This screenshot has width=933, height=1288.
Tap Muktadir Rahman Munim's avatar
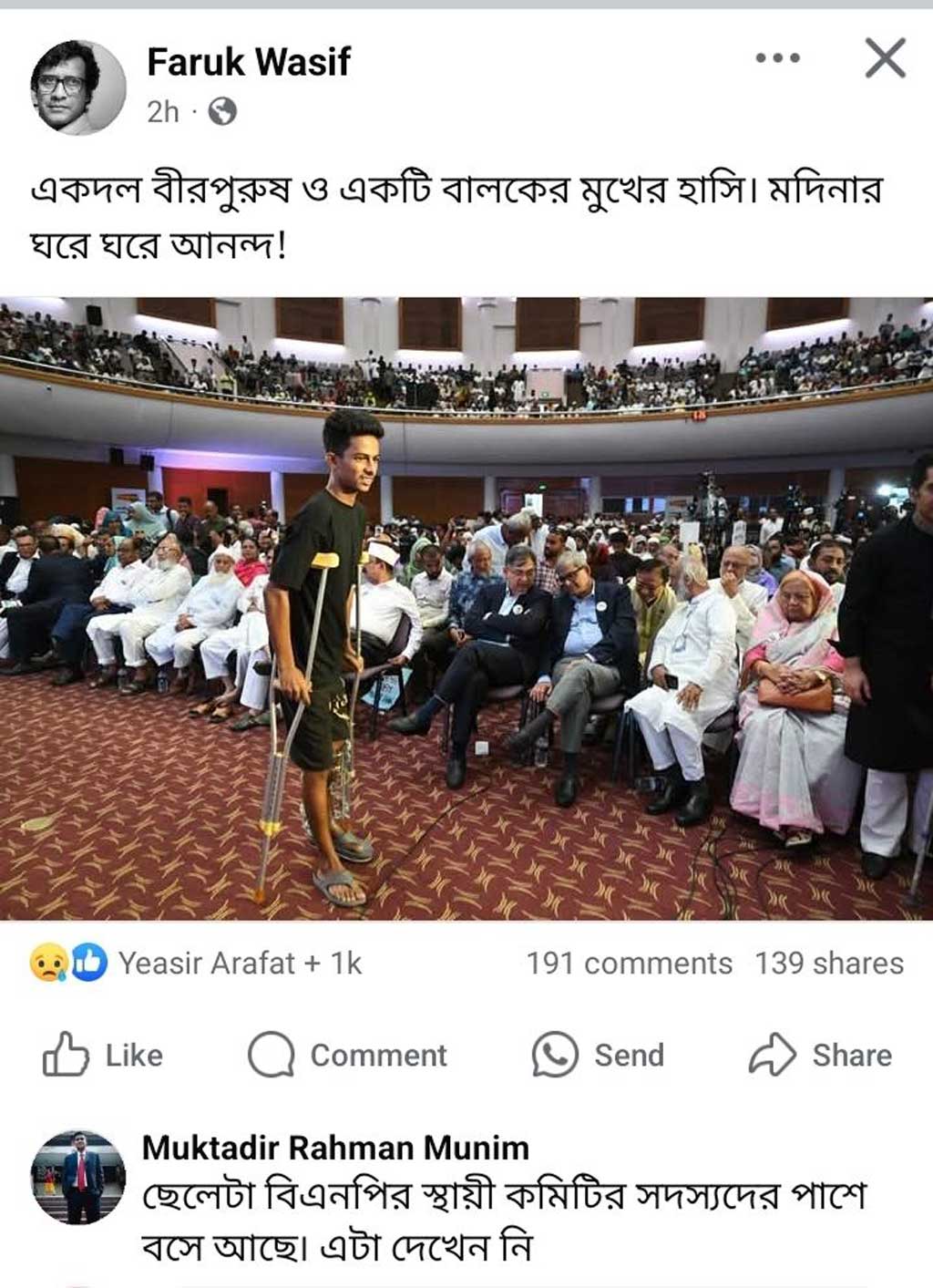point(78,1177)
